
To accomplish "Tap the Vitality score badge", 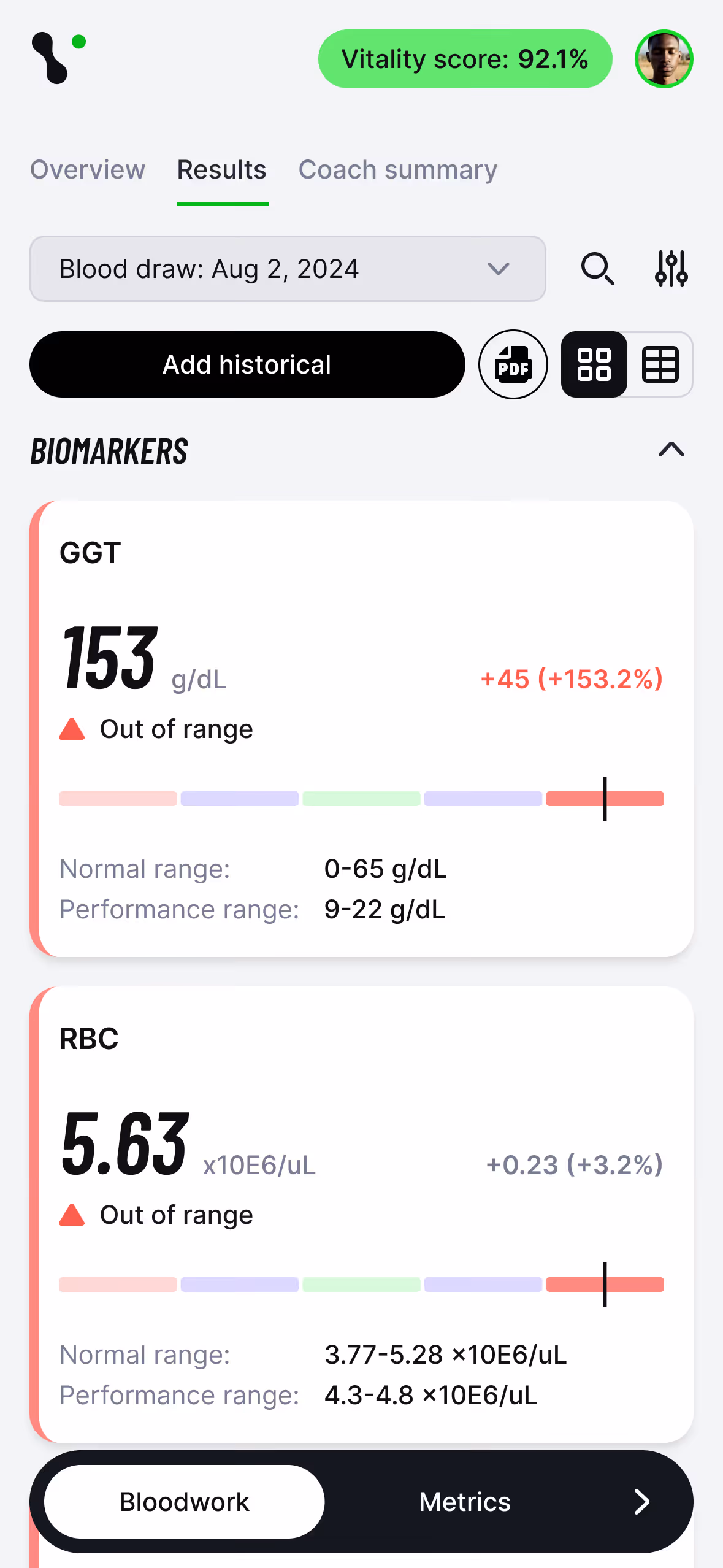I will tap(465, 59).
